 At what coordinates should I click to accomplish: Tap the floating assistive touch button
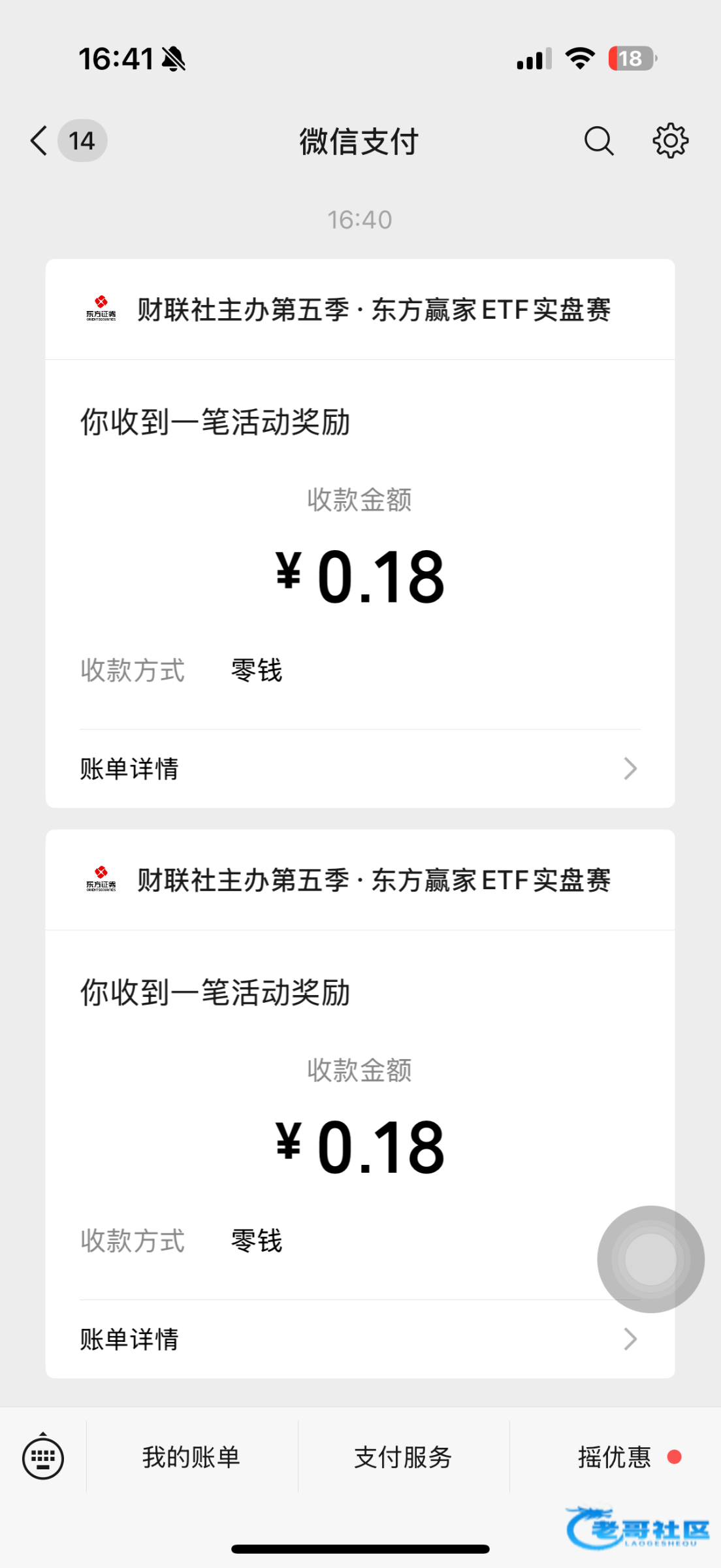[x=650, y=1258]
